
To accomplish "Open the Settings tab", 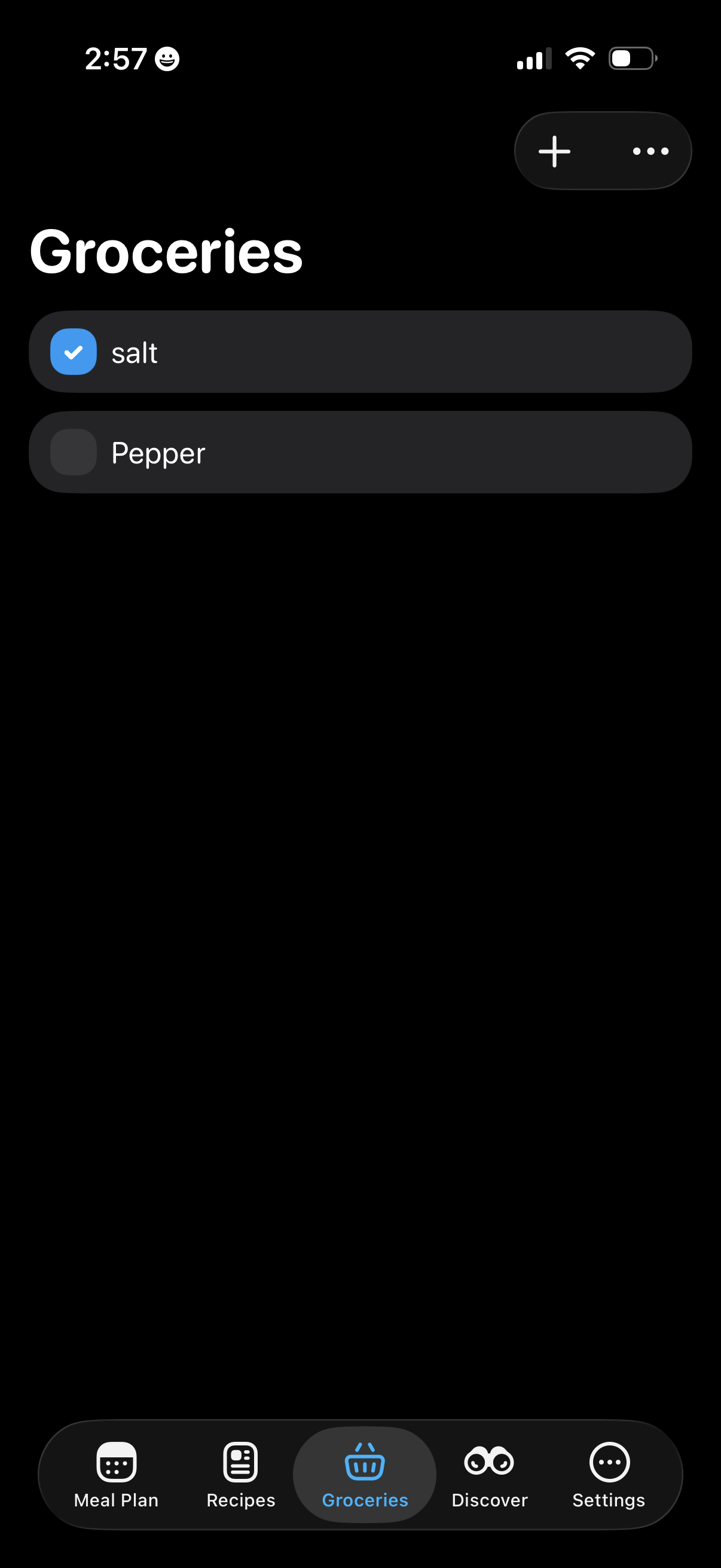I will click(x=609, y=1474).
